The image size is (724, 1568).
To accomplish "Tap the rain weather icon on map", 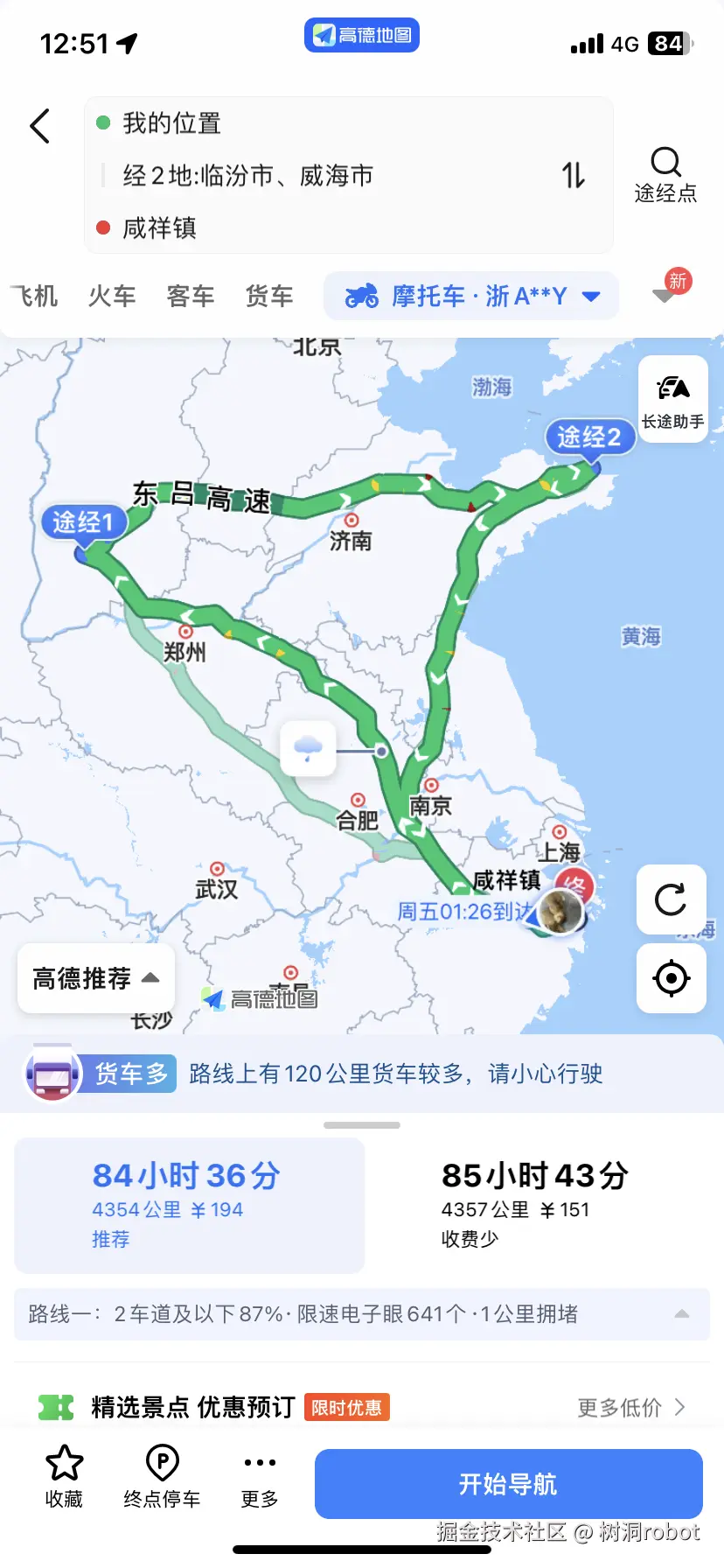I will click(x=308, y=748).
